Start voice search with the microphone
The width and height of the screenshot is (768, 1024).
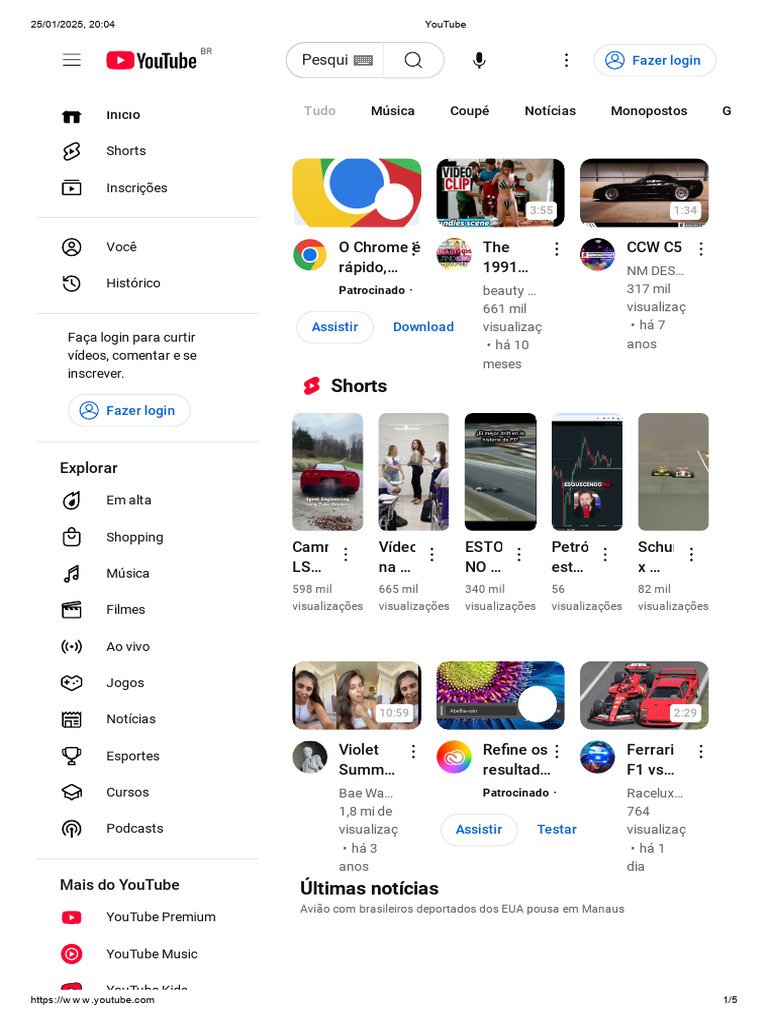point(479,60)
